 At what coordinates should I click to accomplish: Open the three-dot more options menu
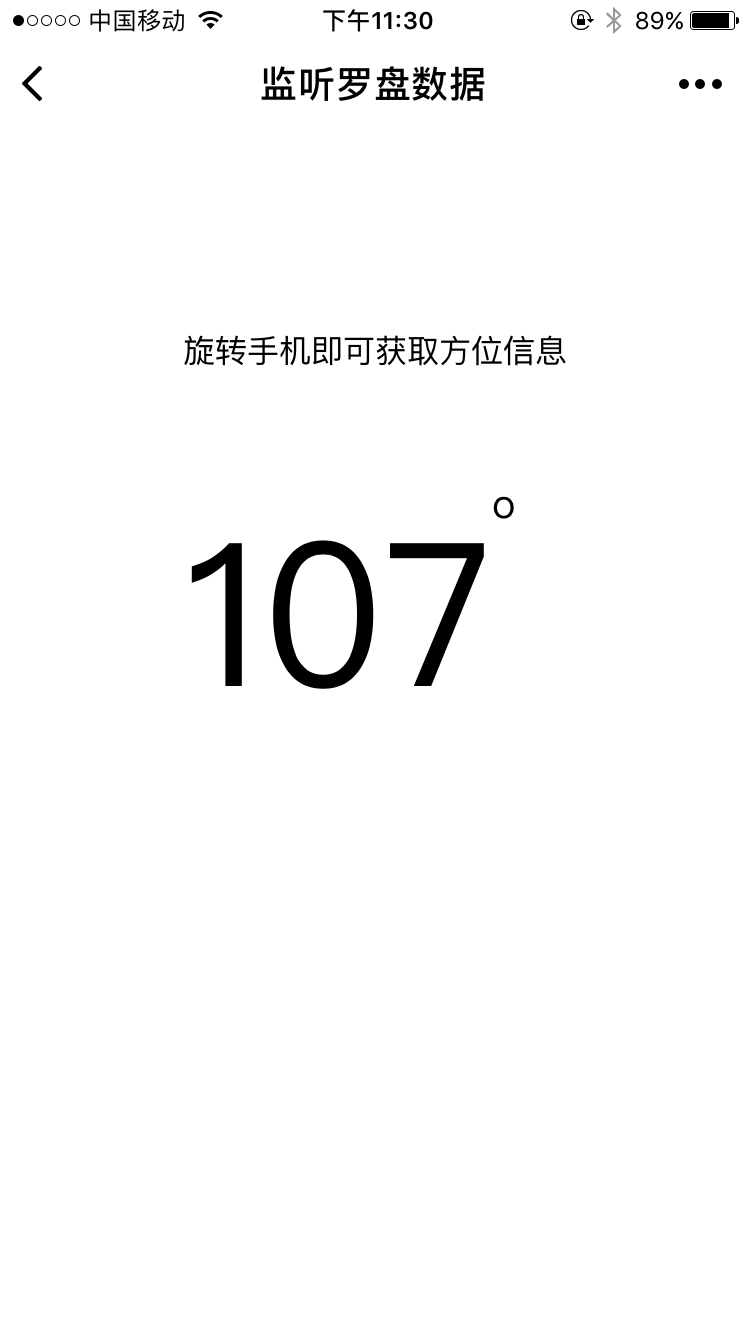(x=700, y=85)
